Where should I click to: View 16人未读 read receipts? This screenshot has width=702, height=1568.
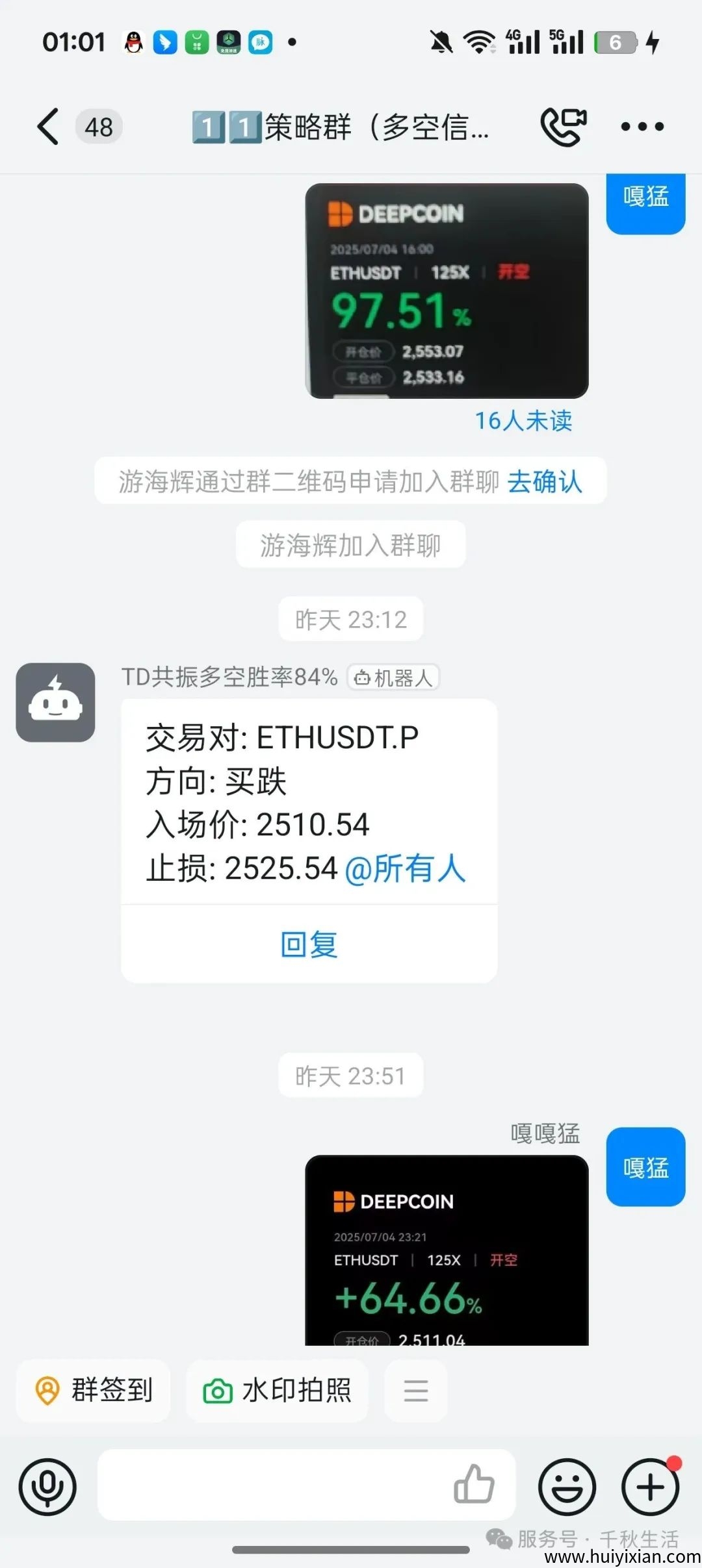pyautogui.click(x=524, y=422)
